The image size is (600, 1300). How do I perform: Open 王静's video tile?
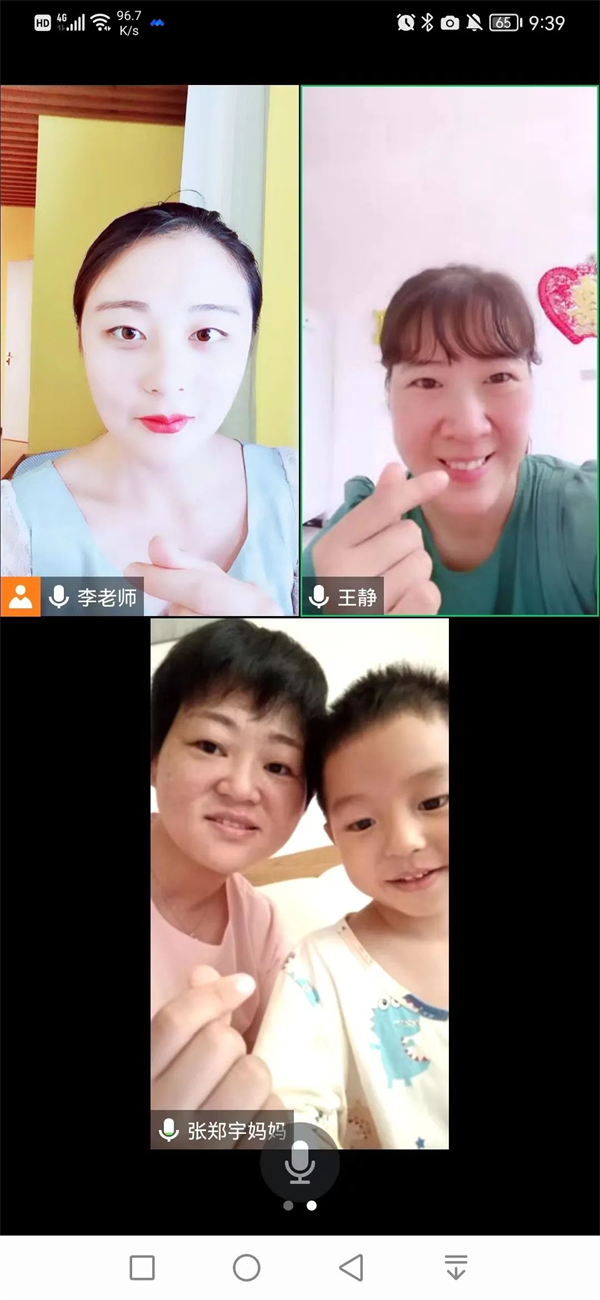450,350
